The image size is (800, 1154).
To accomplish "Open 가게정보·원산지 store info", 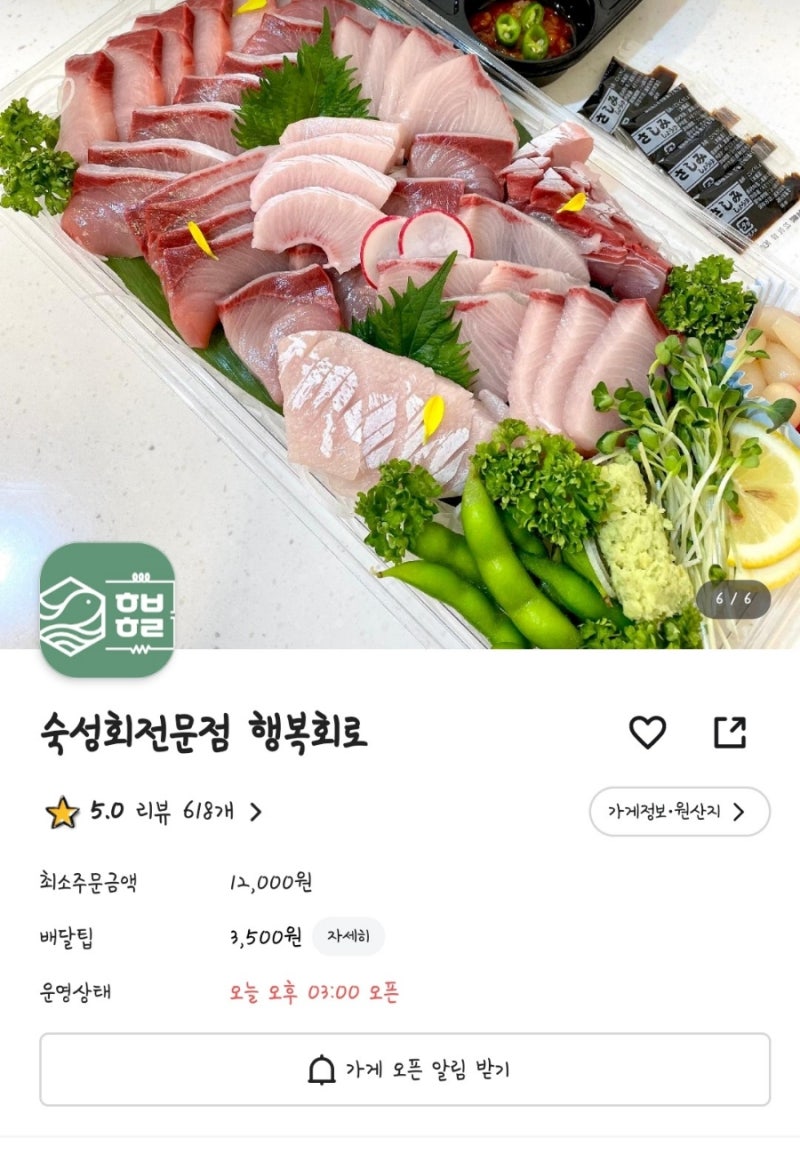I will (679, 811).
